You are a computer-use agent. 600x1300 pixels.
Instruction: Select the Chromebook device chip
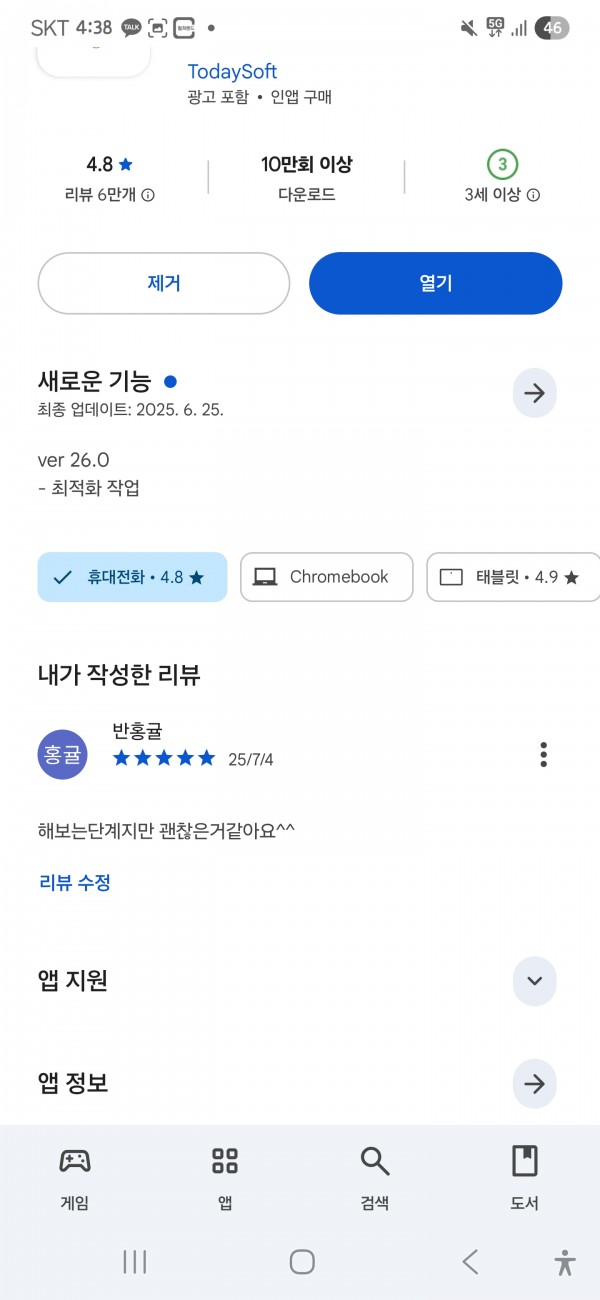[326, 577]
